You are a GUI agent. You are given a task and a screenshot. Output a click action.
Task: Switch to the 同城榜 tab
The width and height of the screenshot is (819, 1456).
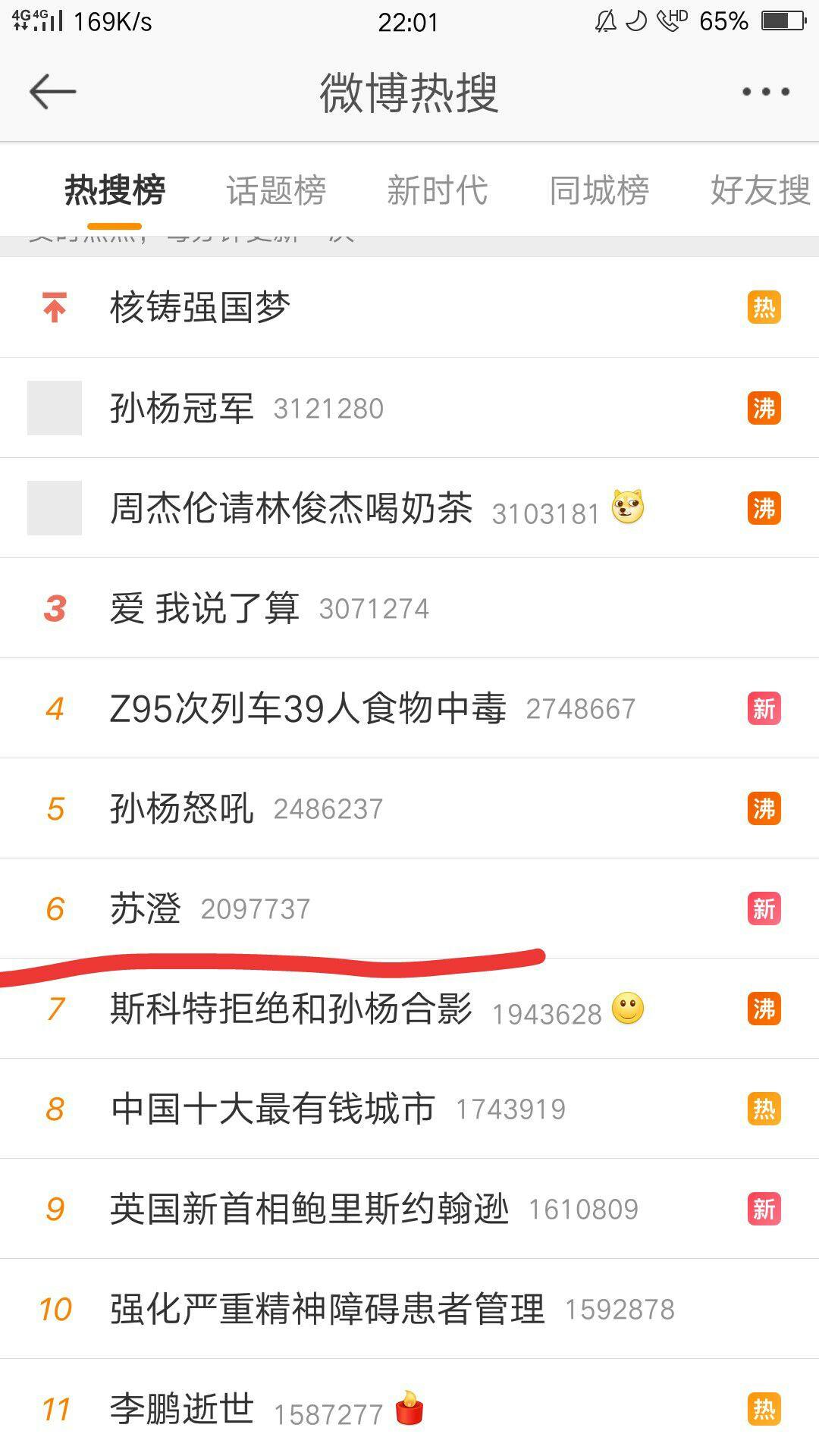[599, 190]
